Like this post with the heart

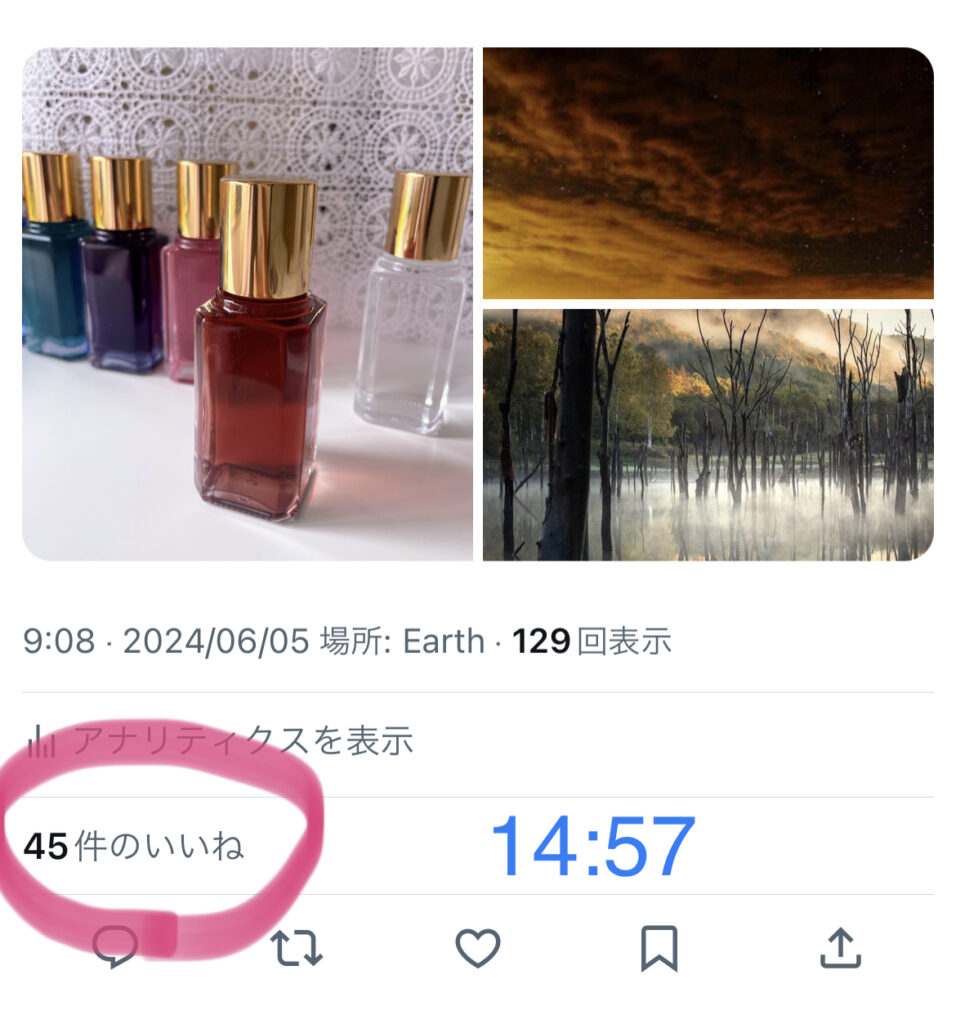point(478,948)
